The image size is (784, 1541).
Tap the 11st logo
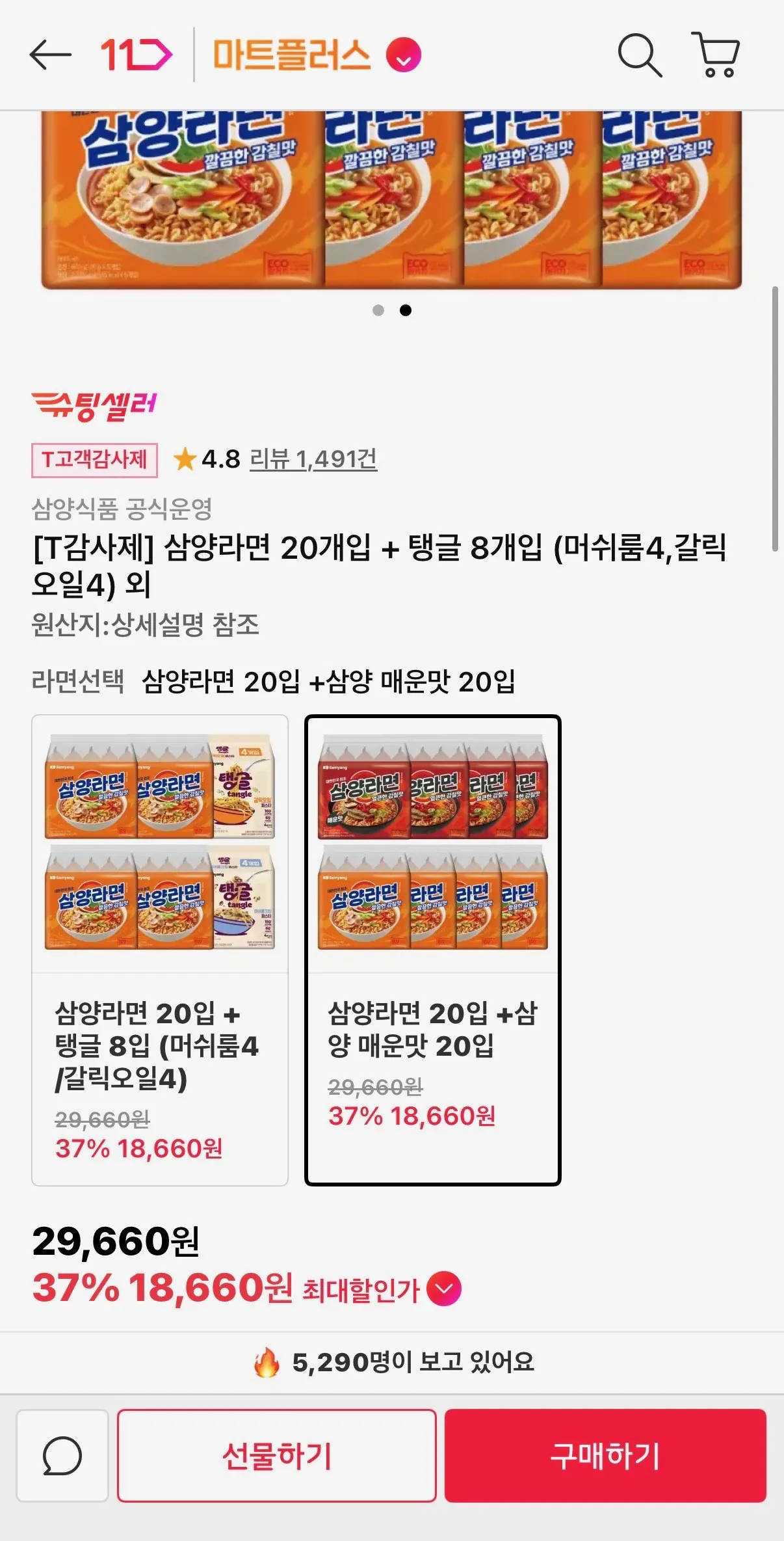[x=135, y=55]
